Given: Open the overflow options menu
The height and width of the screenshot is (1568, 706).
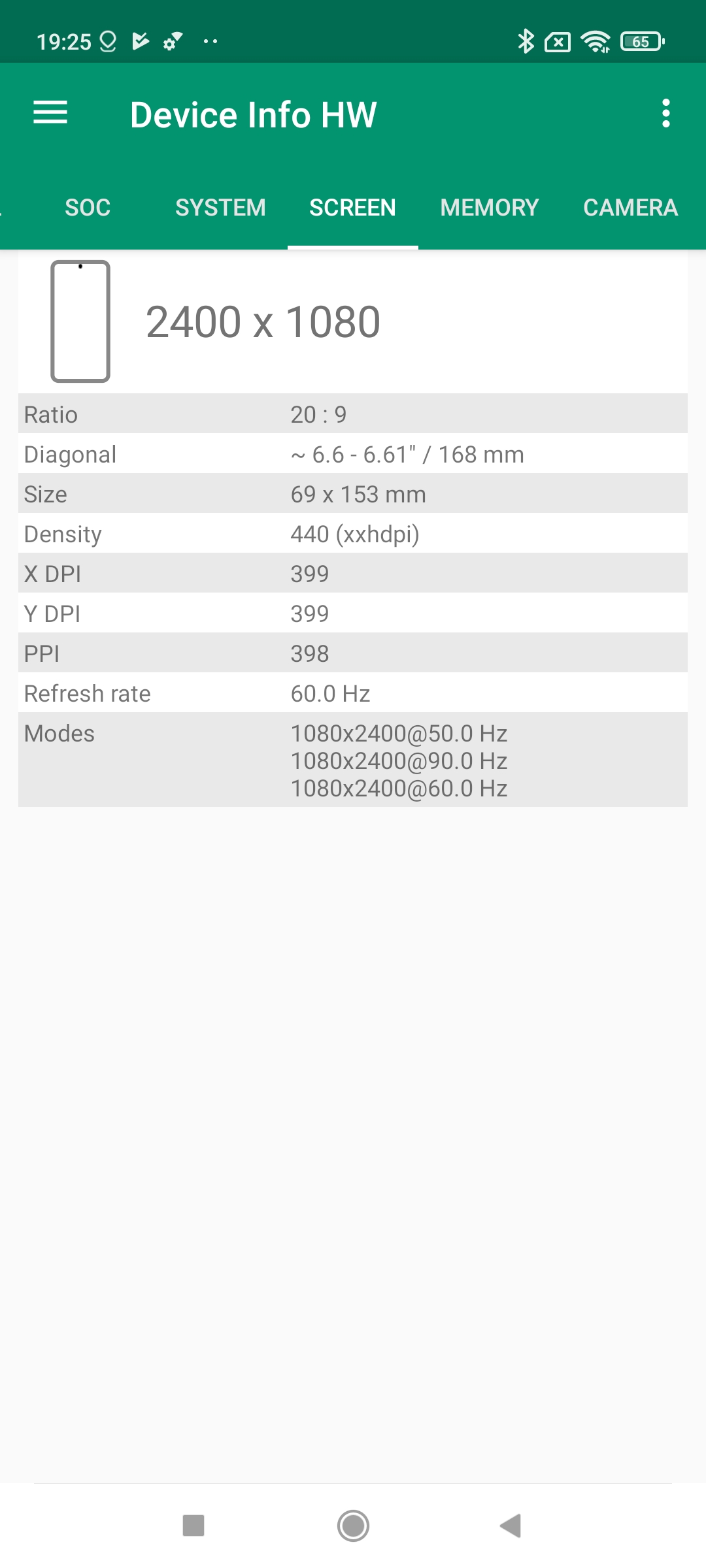Looking at the screenshot, I should tap(665, 114).
